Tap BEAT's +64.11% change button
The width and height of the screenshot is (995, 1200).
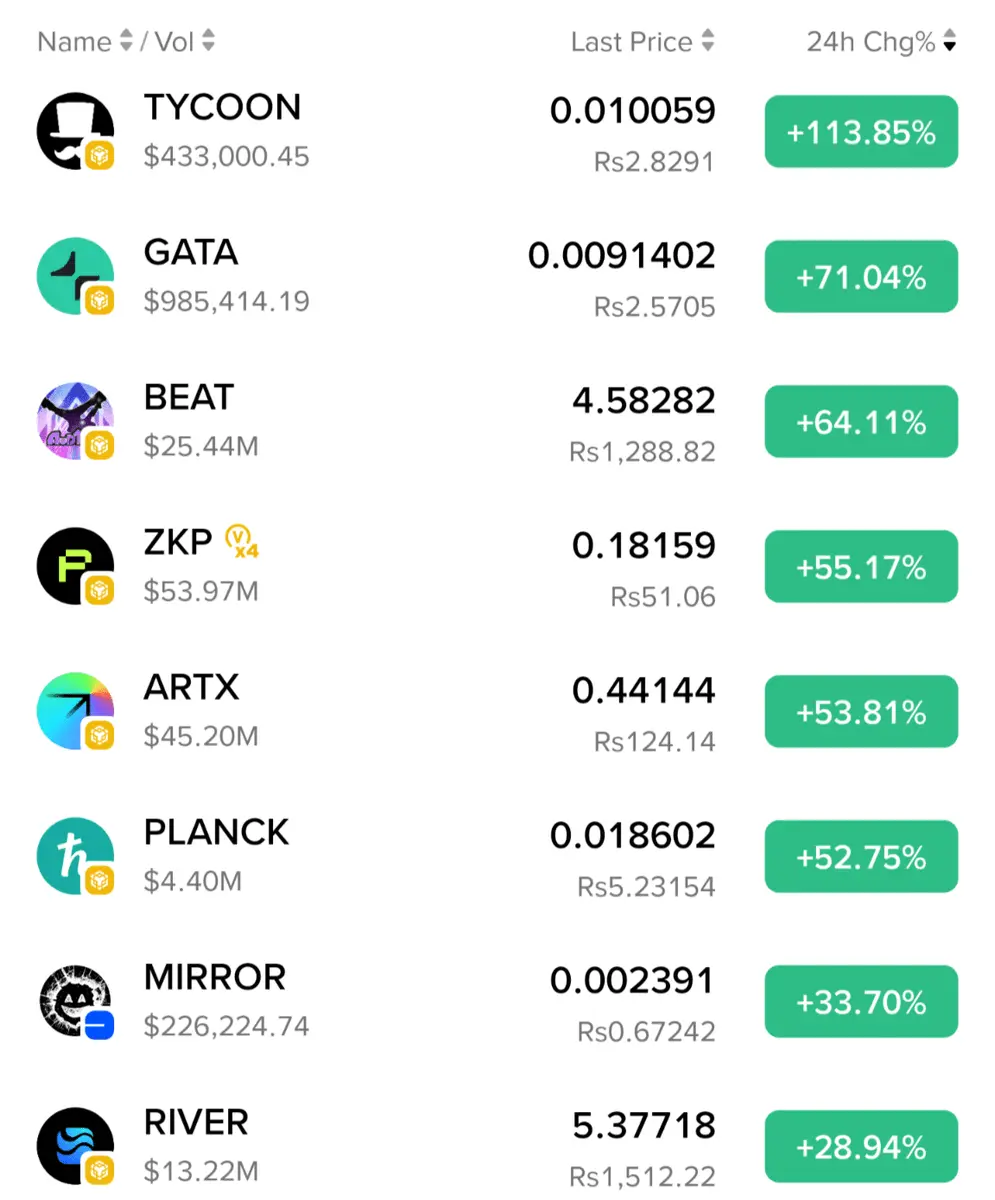point(861,422)
